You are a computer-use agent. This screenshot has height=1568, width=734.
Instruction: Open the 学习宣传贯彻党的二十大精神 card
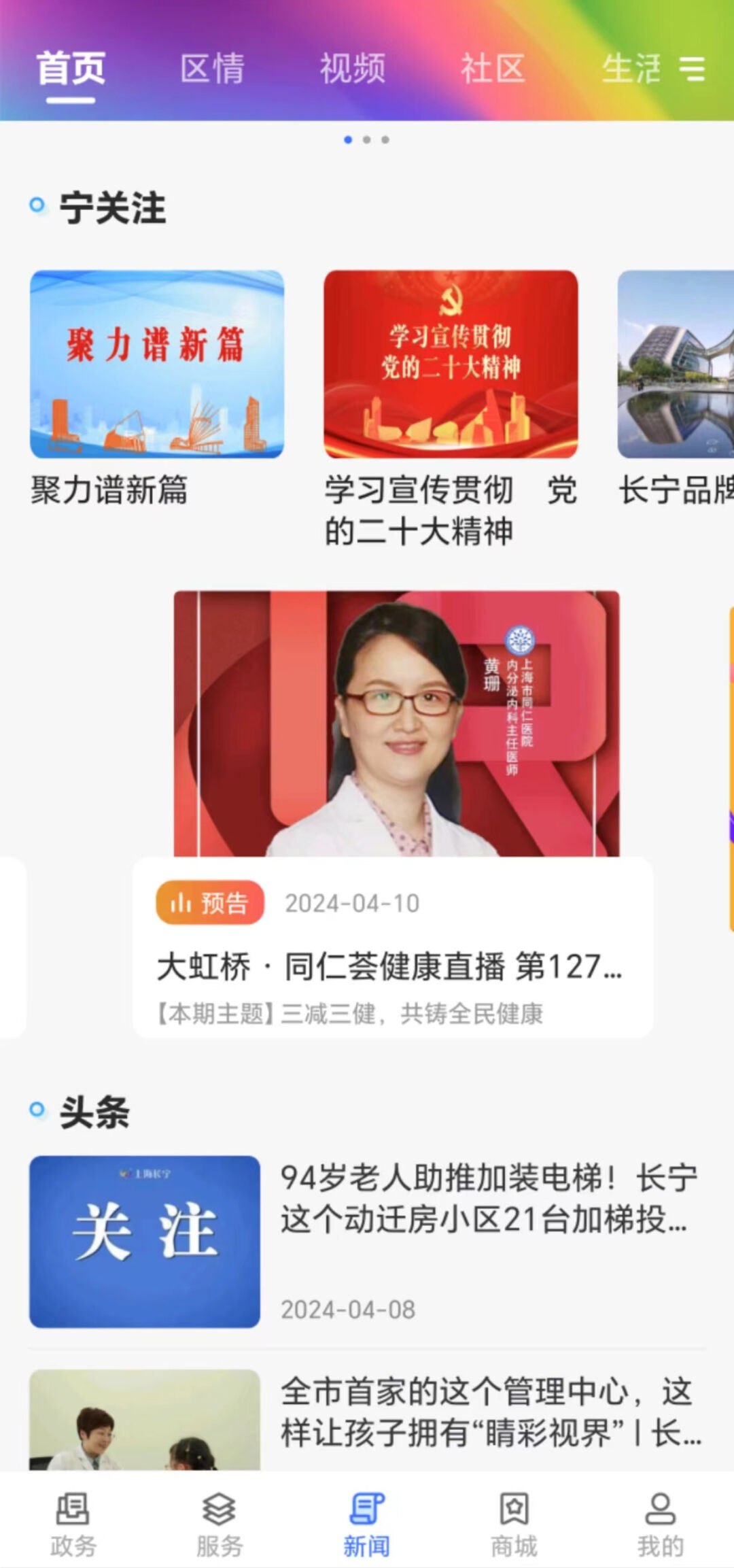[451, 409]
